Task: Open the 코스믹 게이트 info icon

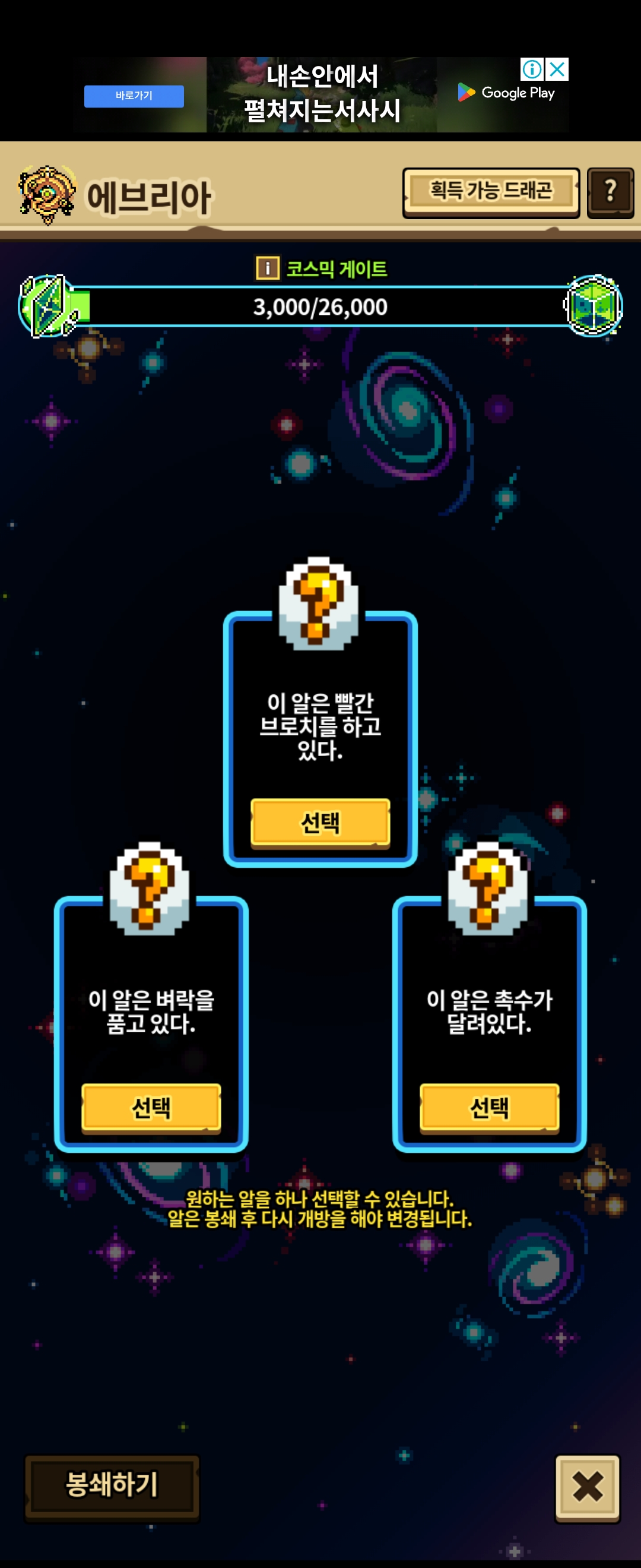Action: (268, 268)
